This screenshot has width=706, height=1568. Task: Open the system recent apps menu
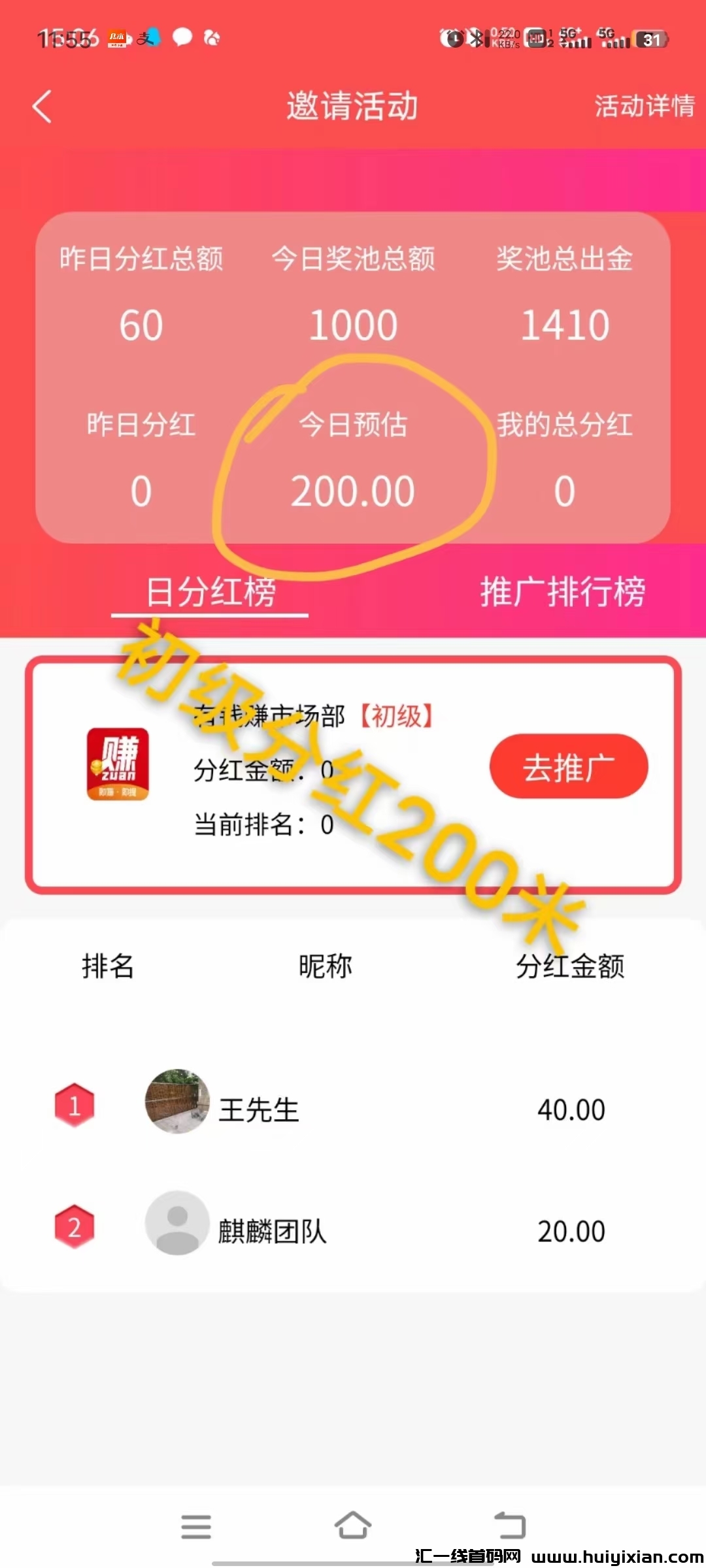click(x=196, y=1527)
